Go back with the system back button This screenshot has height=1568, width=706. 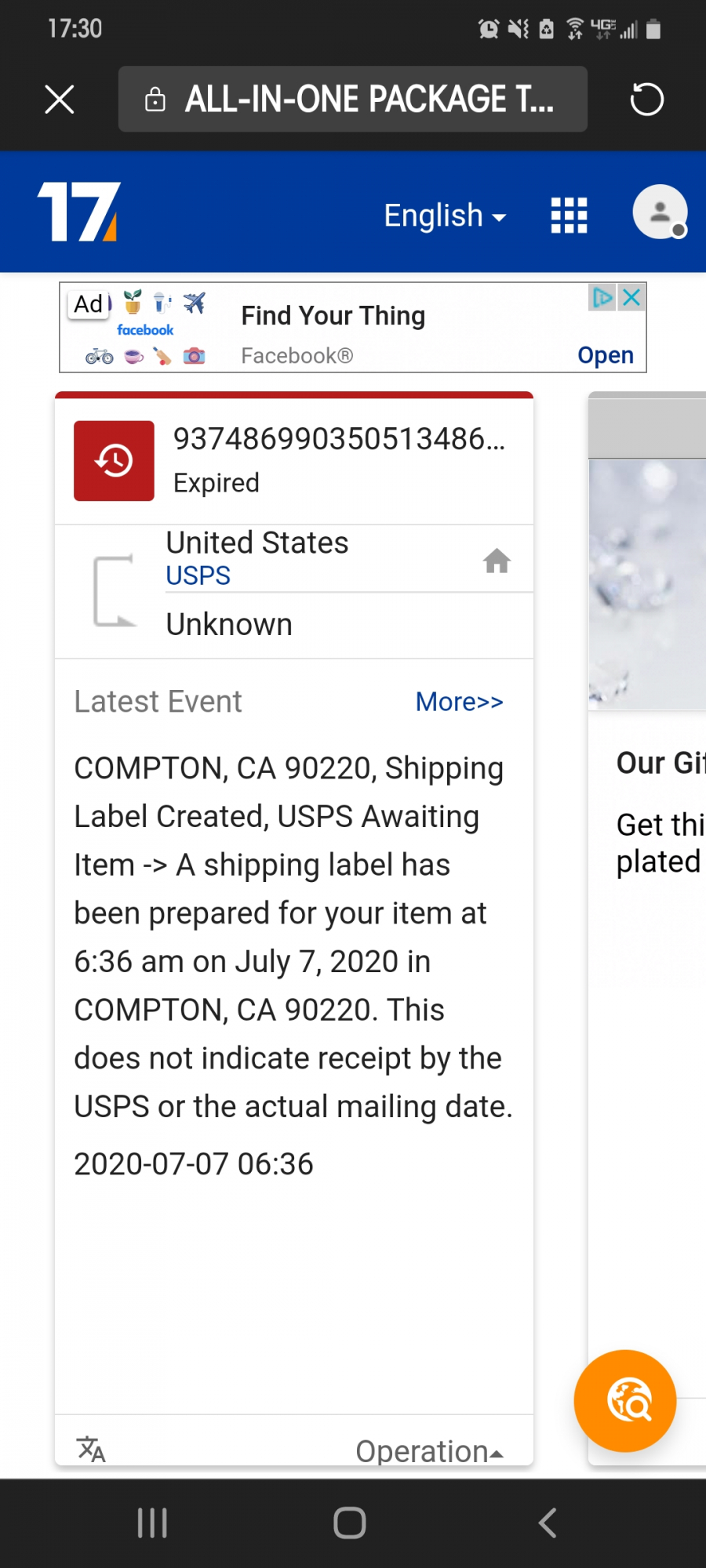pos(548,1523)
